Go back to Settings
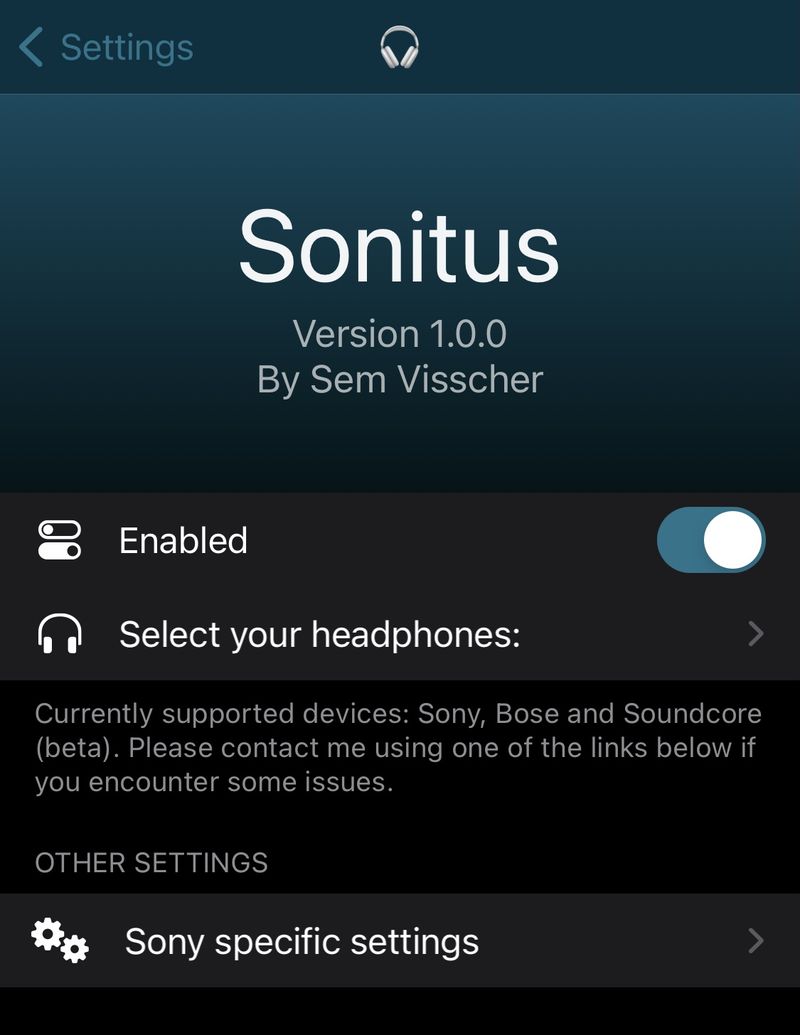800x1035 pixels. [x=105, y=47]
